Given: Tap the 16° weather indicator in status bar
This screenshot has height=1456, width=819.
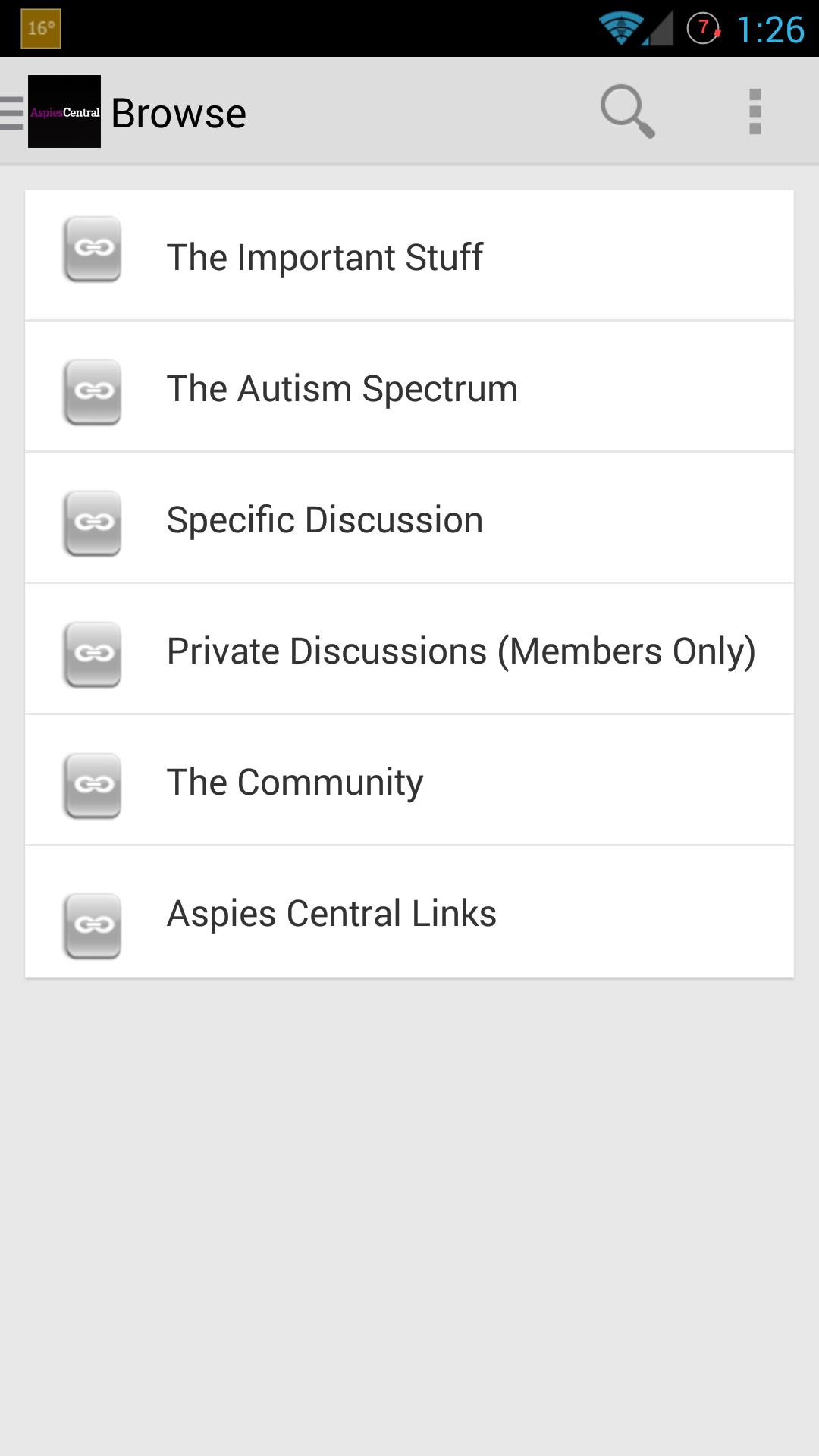Looking at the screenshot, I should (39, 27).
